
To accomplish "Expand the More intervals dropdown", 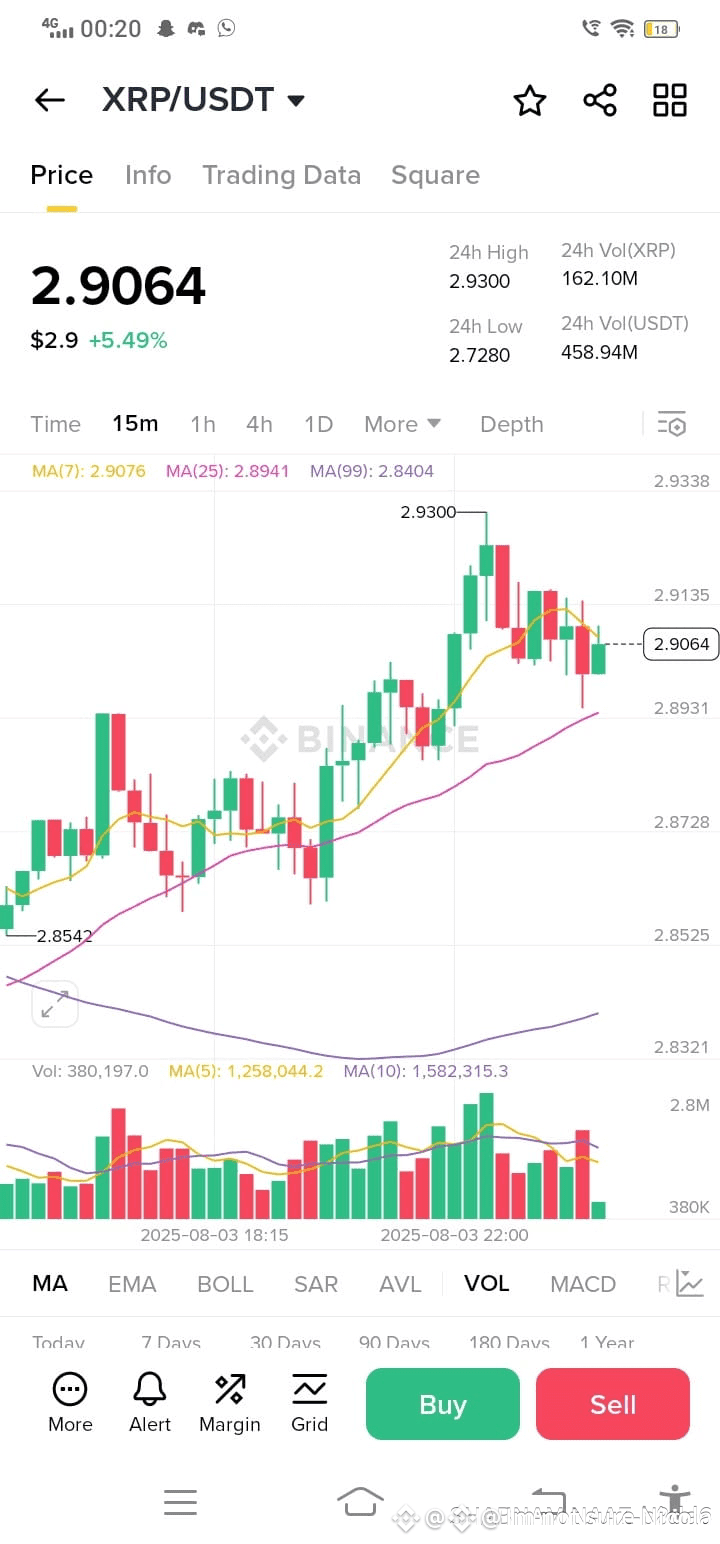I will click(403, 424).
